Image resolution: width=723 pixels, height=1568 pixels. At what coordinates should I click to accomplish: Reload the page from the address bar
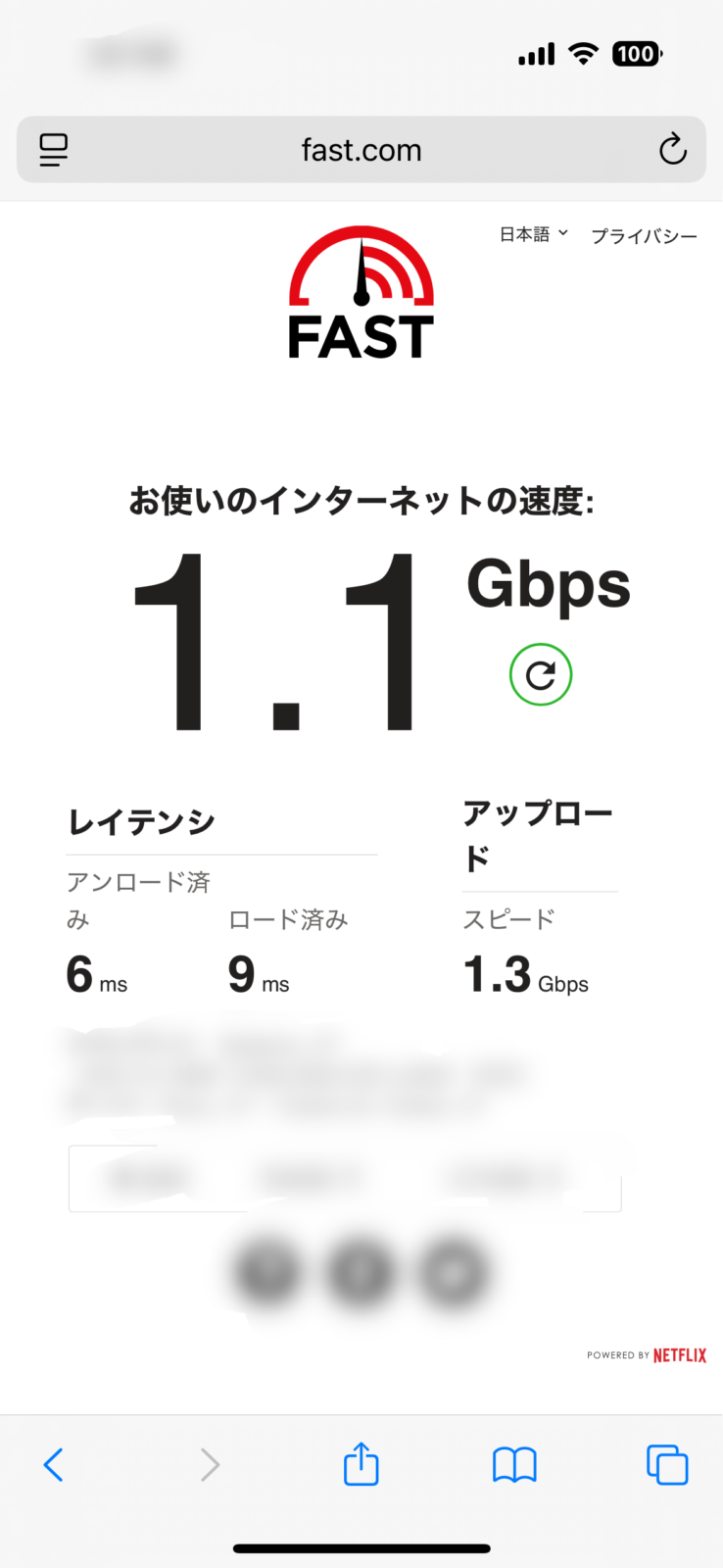pyautogui.click(x=672, y=150)
